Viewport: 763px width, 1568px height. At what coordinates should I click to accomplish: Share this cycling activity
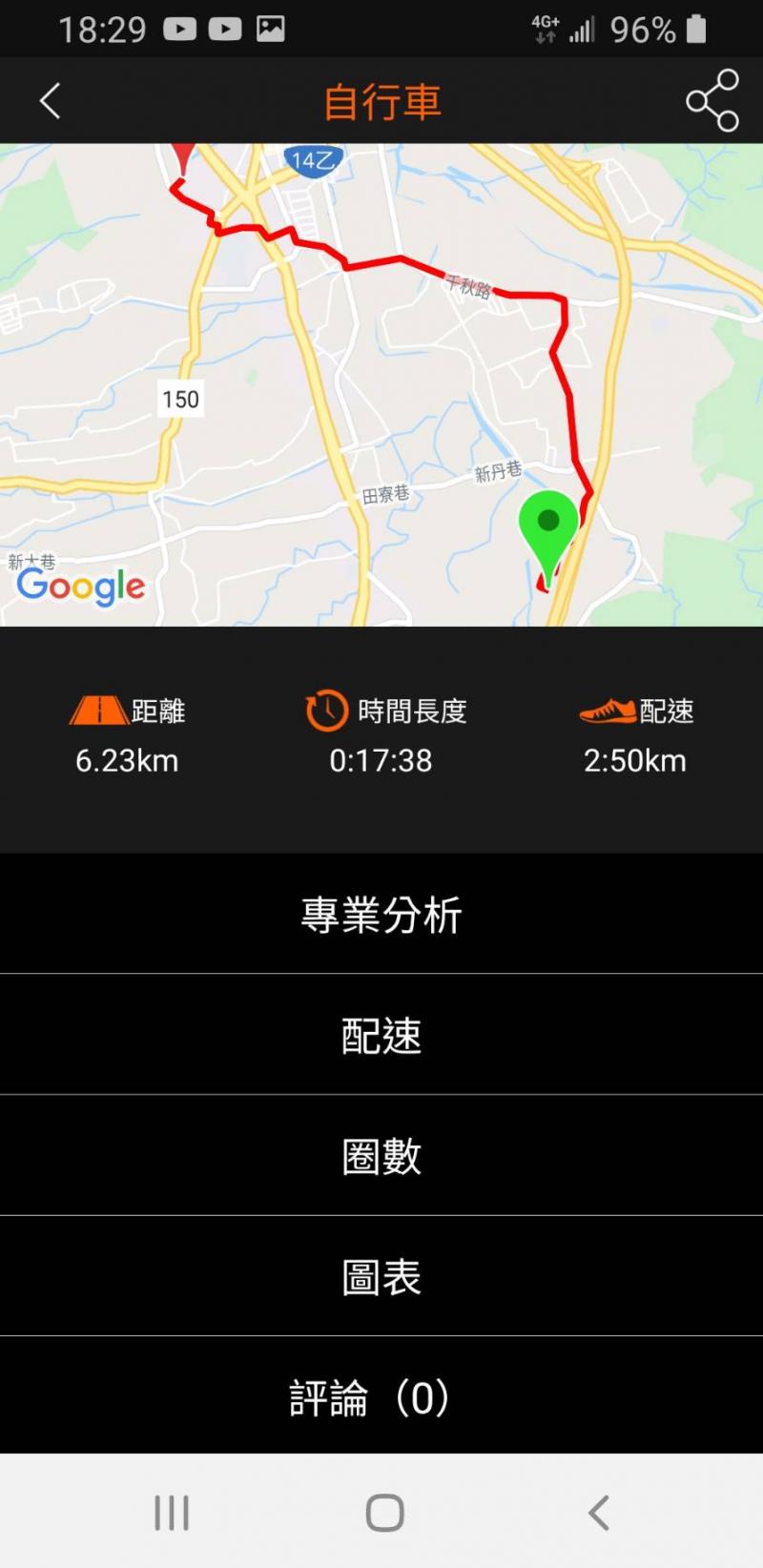712,100
